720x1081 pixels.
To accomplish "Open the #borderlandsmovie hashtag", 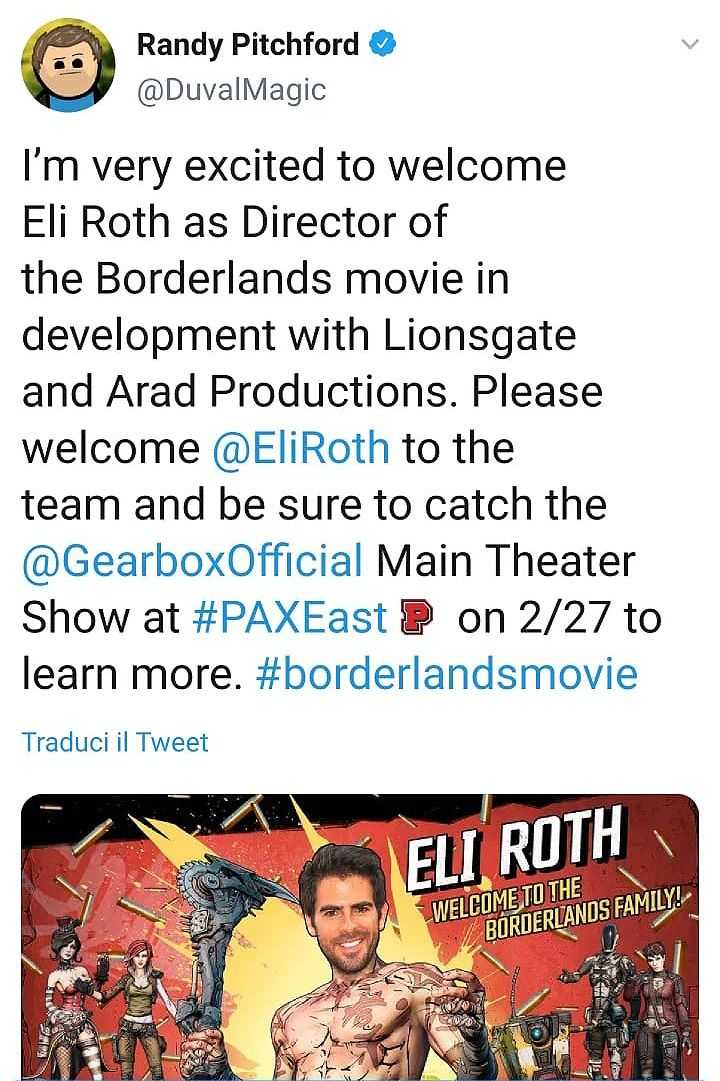I will tap(447, 675).
